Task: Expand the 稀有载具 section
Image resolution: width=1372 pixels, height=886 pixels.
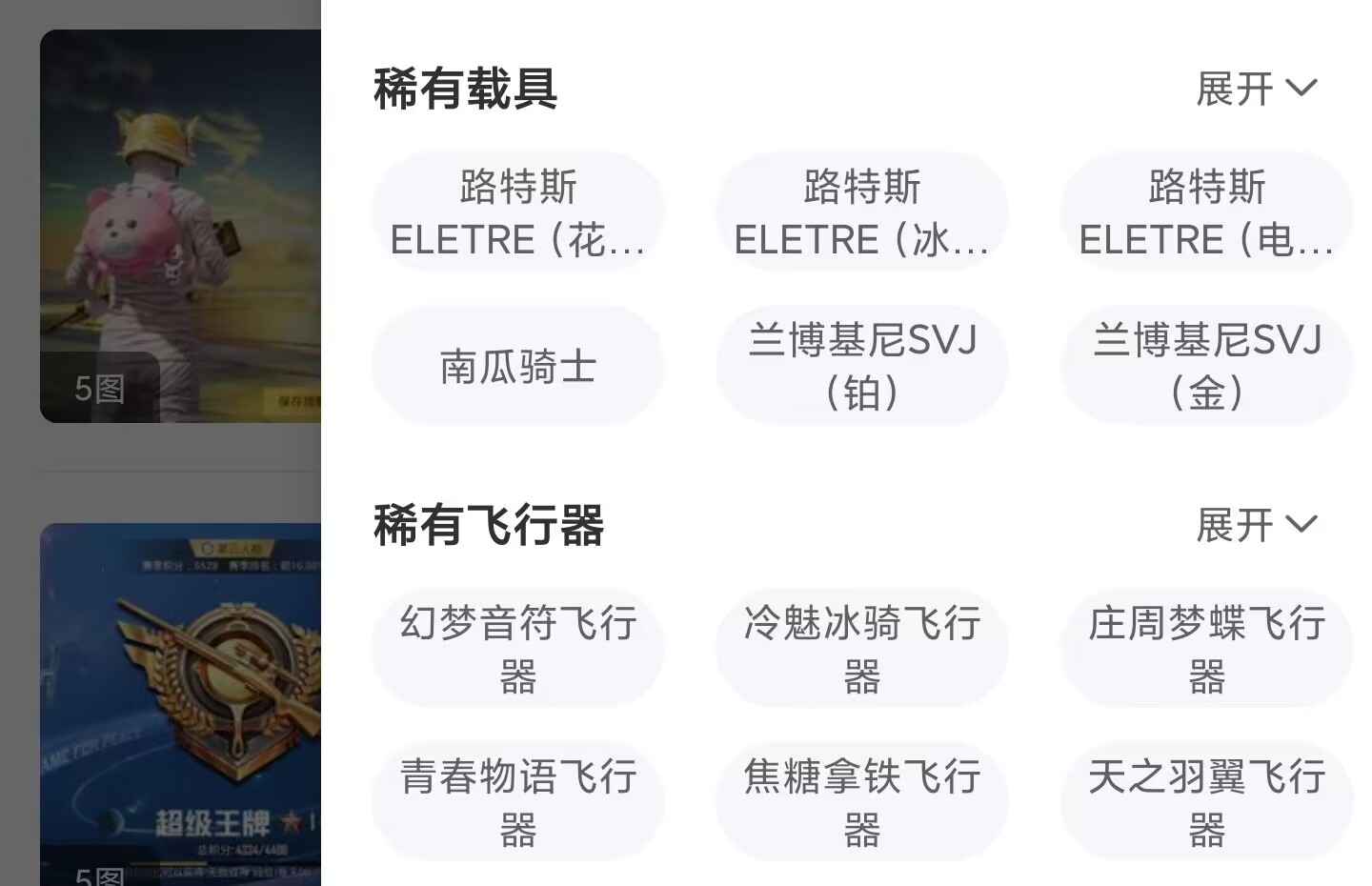Action: click(1256, 89)
